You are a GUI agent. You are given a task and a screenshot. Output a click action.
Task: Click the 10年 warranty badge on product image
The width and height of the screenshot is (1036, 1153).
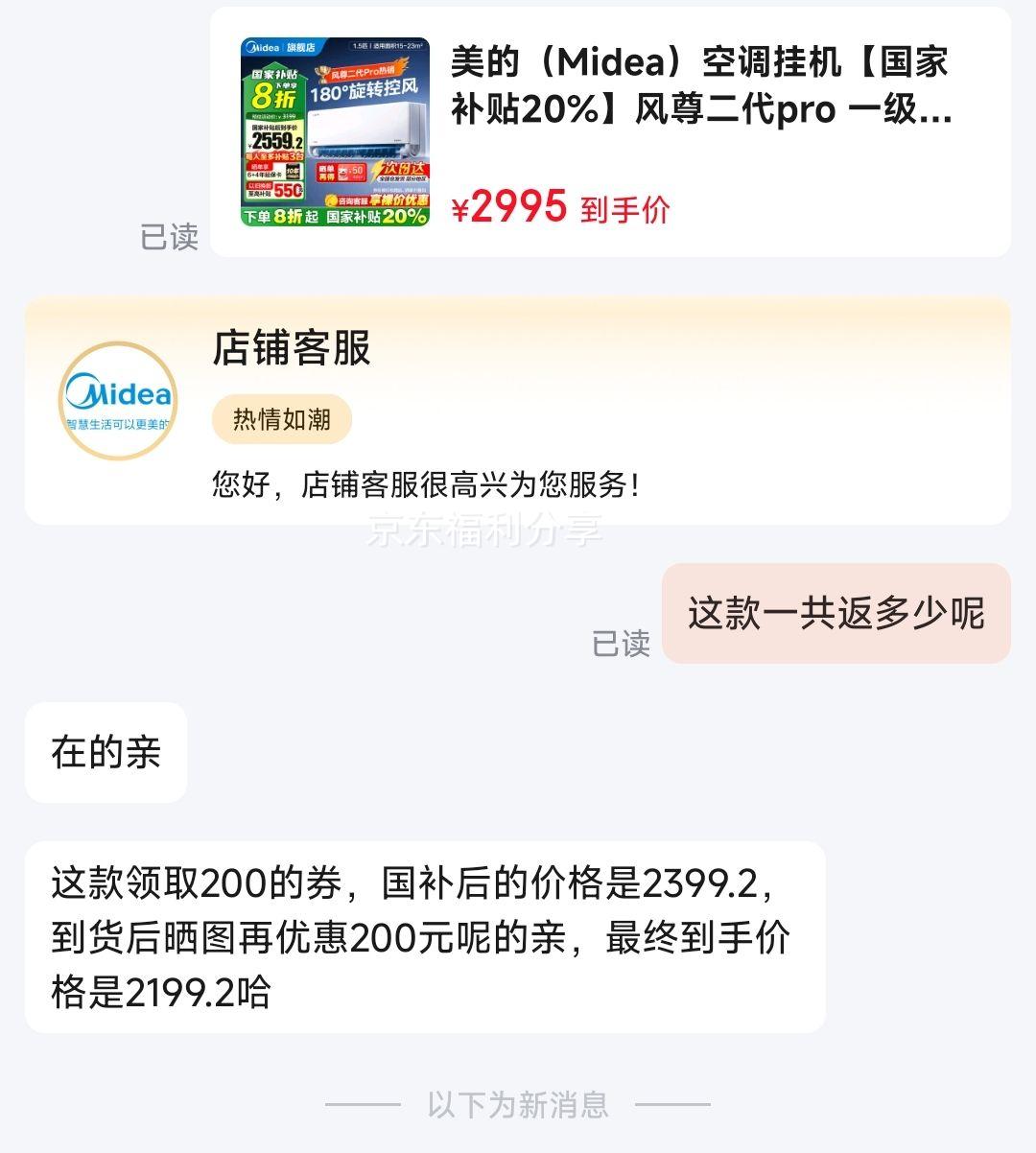pyautogui.click(x=294, y=174)
